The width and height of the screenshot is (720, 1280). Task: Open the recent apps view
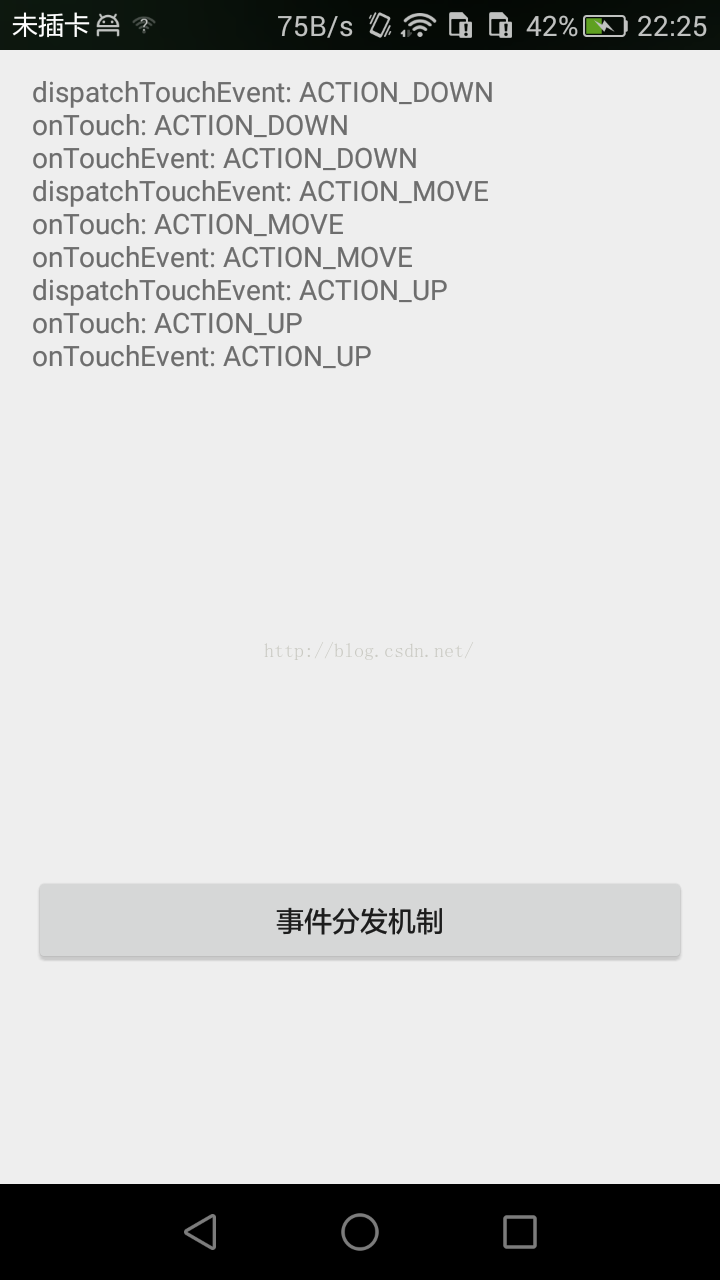pos(519,1231)
